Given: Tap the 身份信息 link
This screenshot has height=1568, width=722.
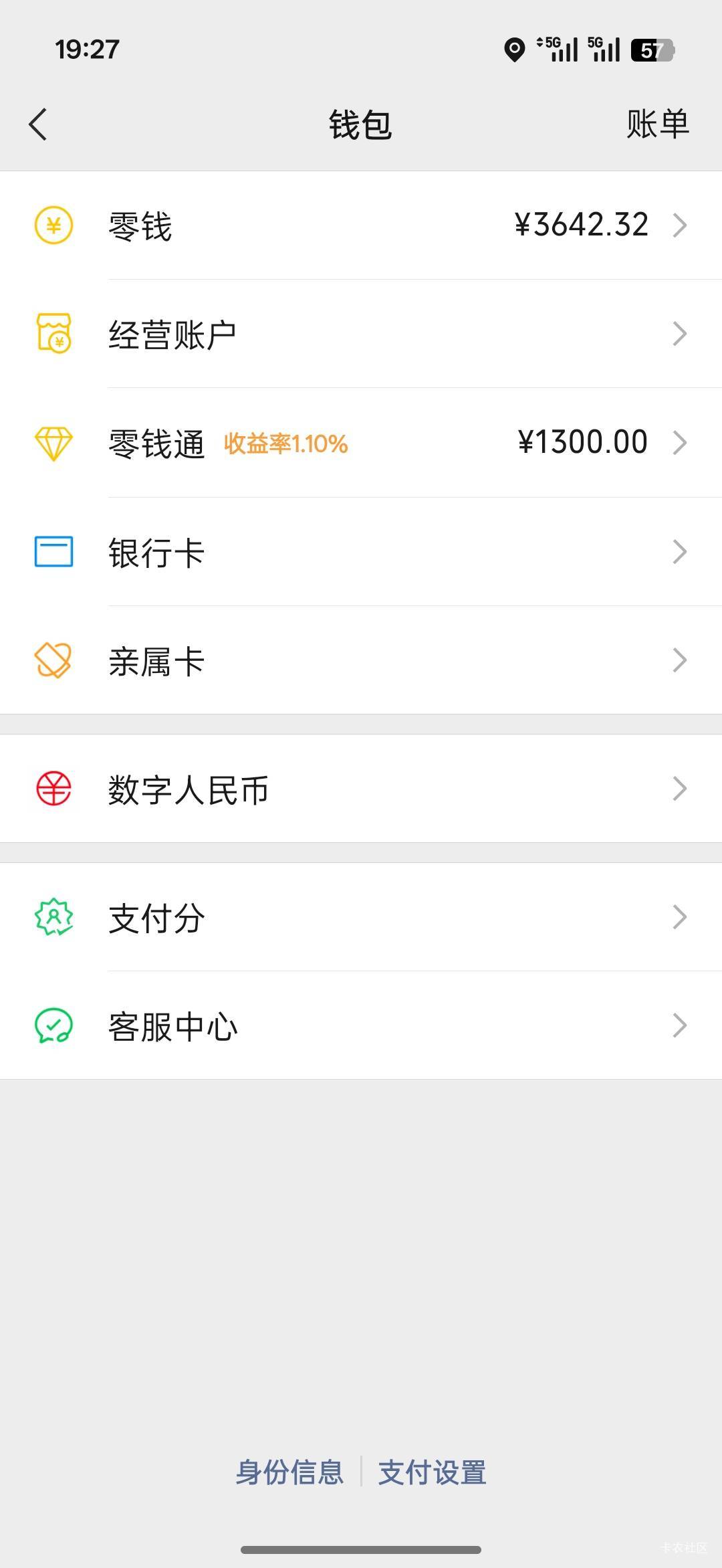Looking at the screenshot, I should coord(289,1472).
